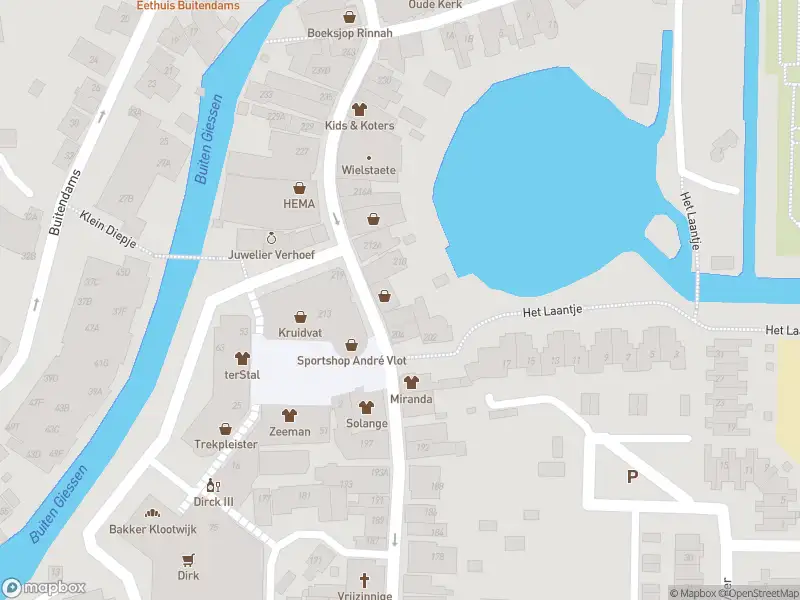Select the Dirk supermarket marker

(188, 560)
